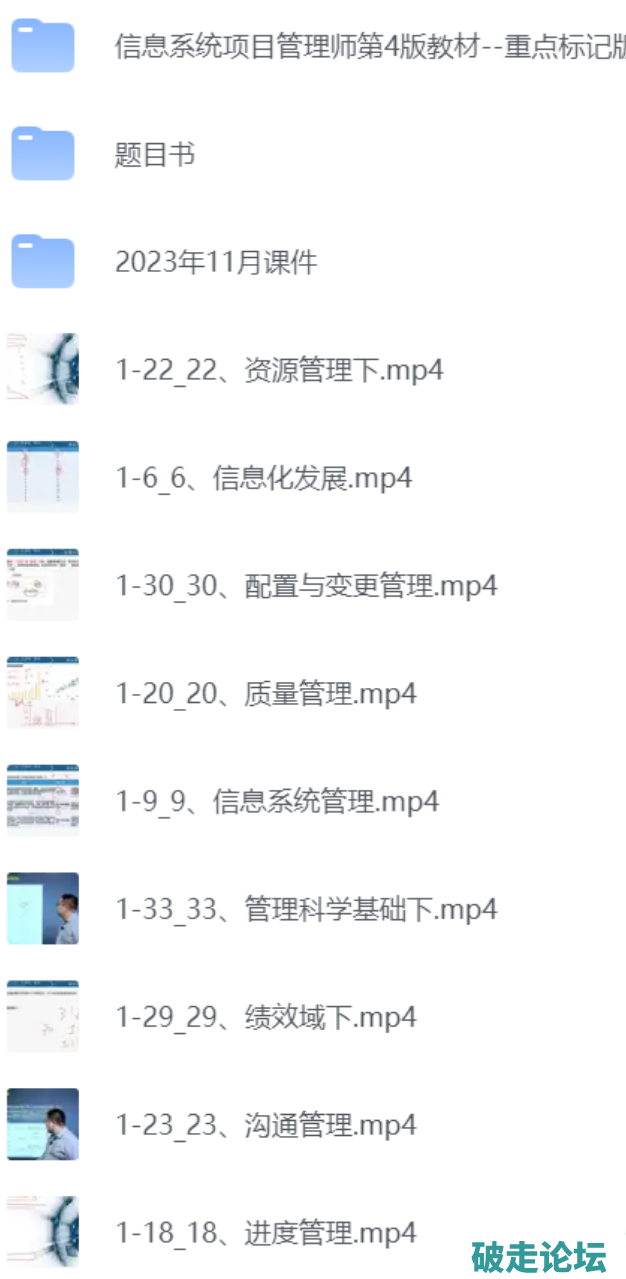Open the 1-29_29、绩效域下.mp4 video
Viewport: 626px width, 1279px height.
[x=266, y=1018]
